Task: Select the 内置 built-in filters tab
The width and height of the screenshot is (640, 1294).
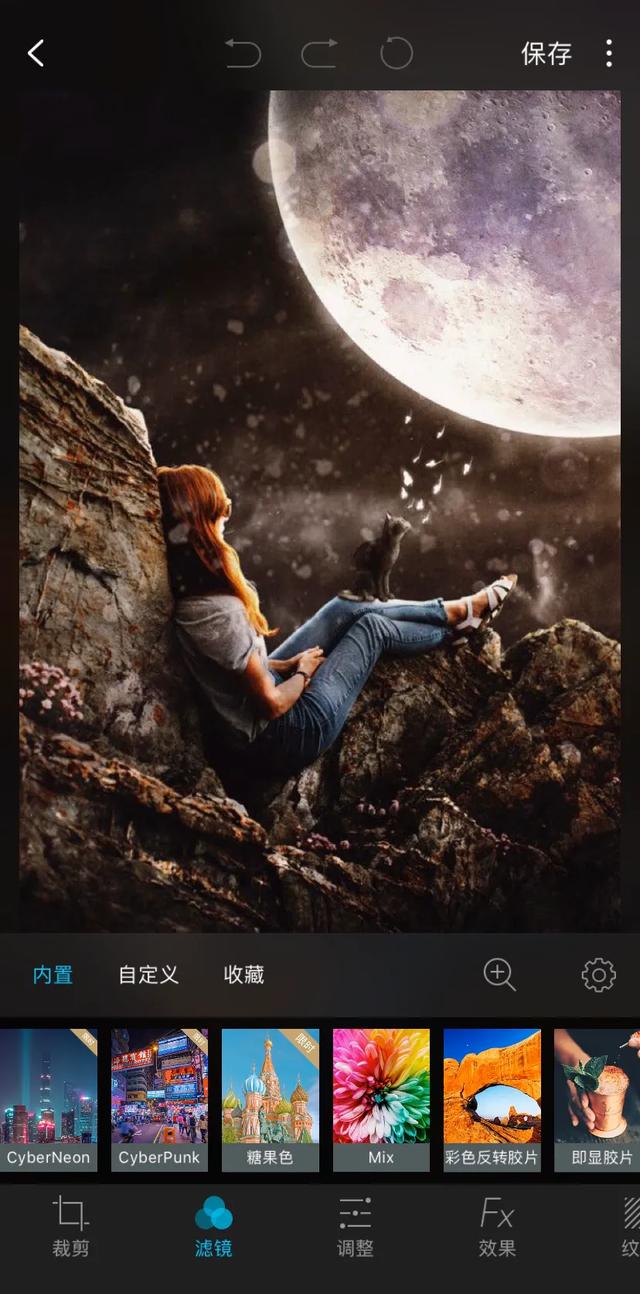Action: pos(53,974)
